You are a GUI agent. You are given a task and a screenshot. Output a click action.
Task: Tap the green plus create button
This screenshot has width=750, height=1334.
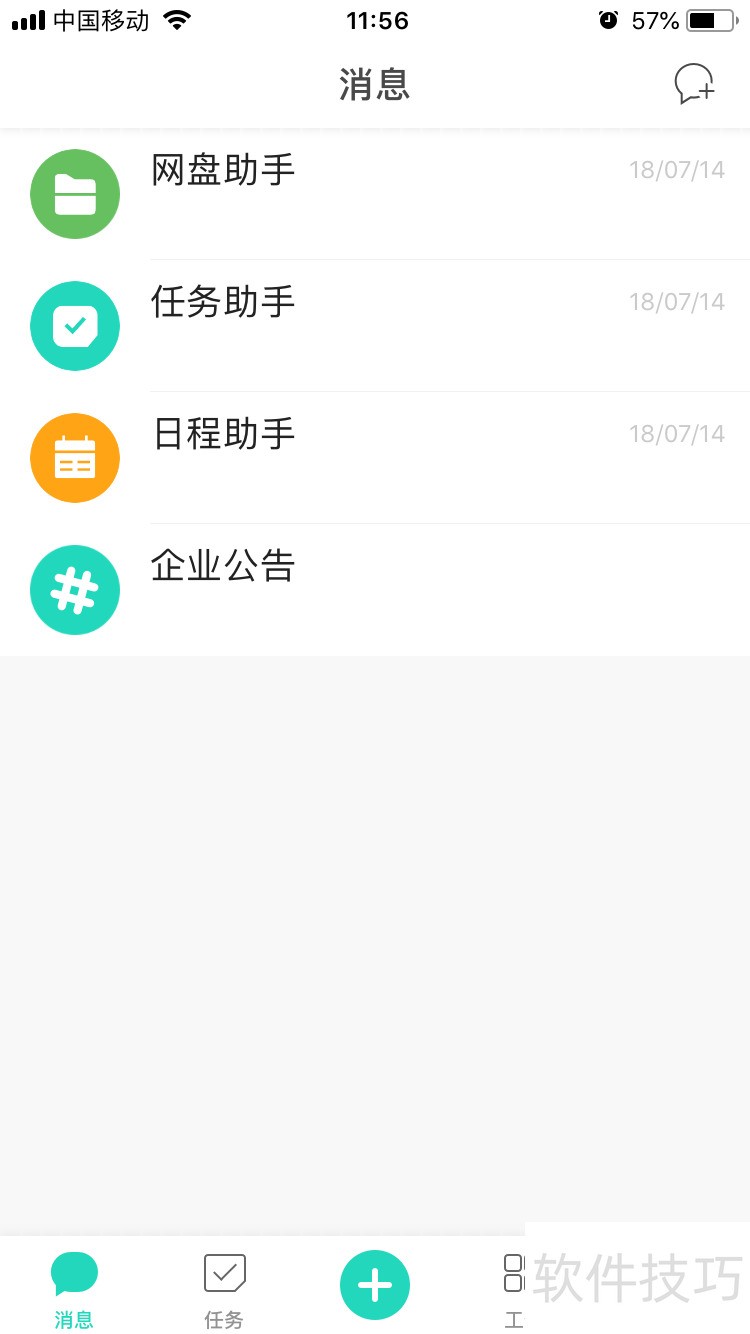click(375, 1285)
